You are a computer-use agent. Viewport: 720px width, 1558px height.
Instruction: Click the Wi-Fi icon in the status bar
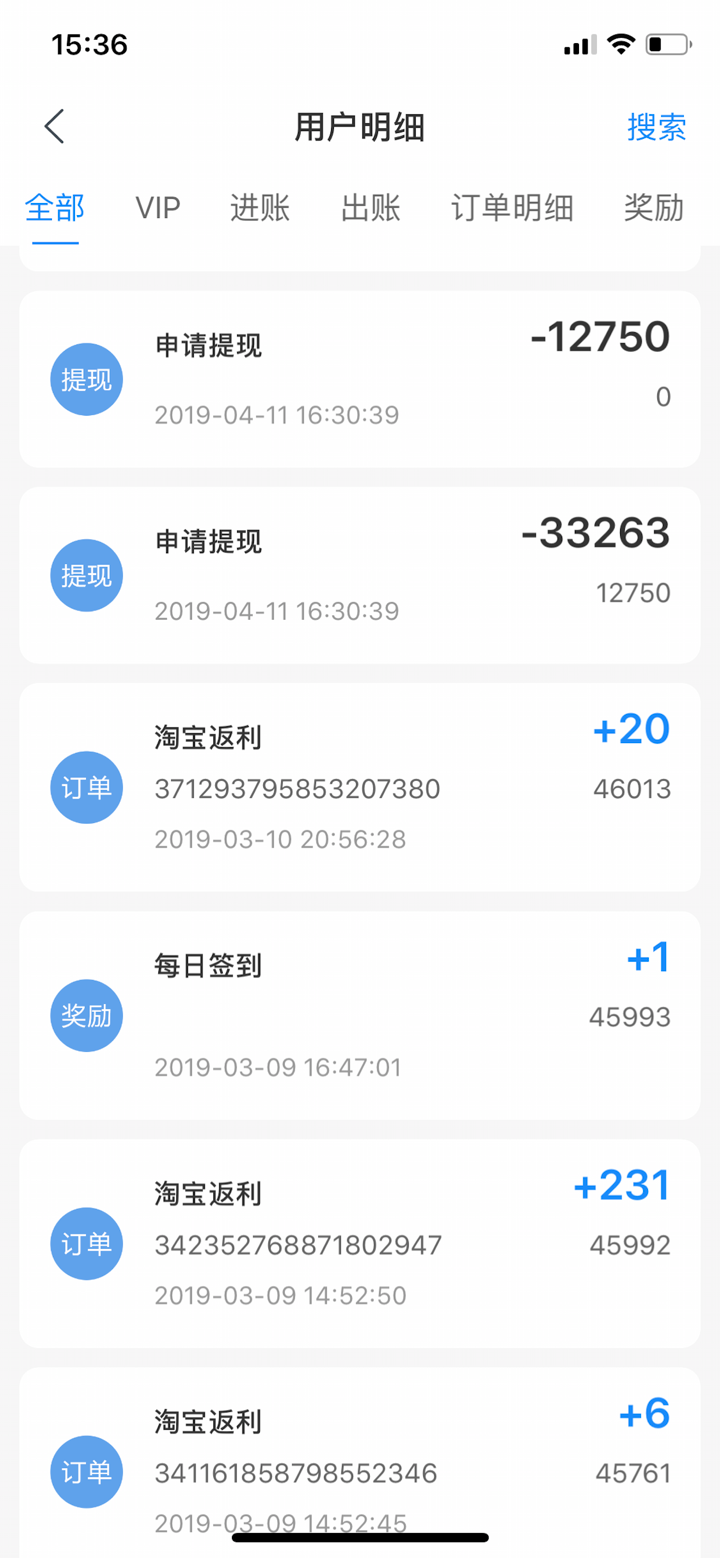(618, 44)
